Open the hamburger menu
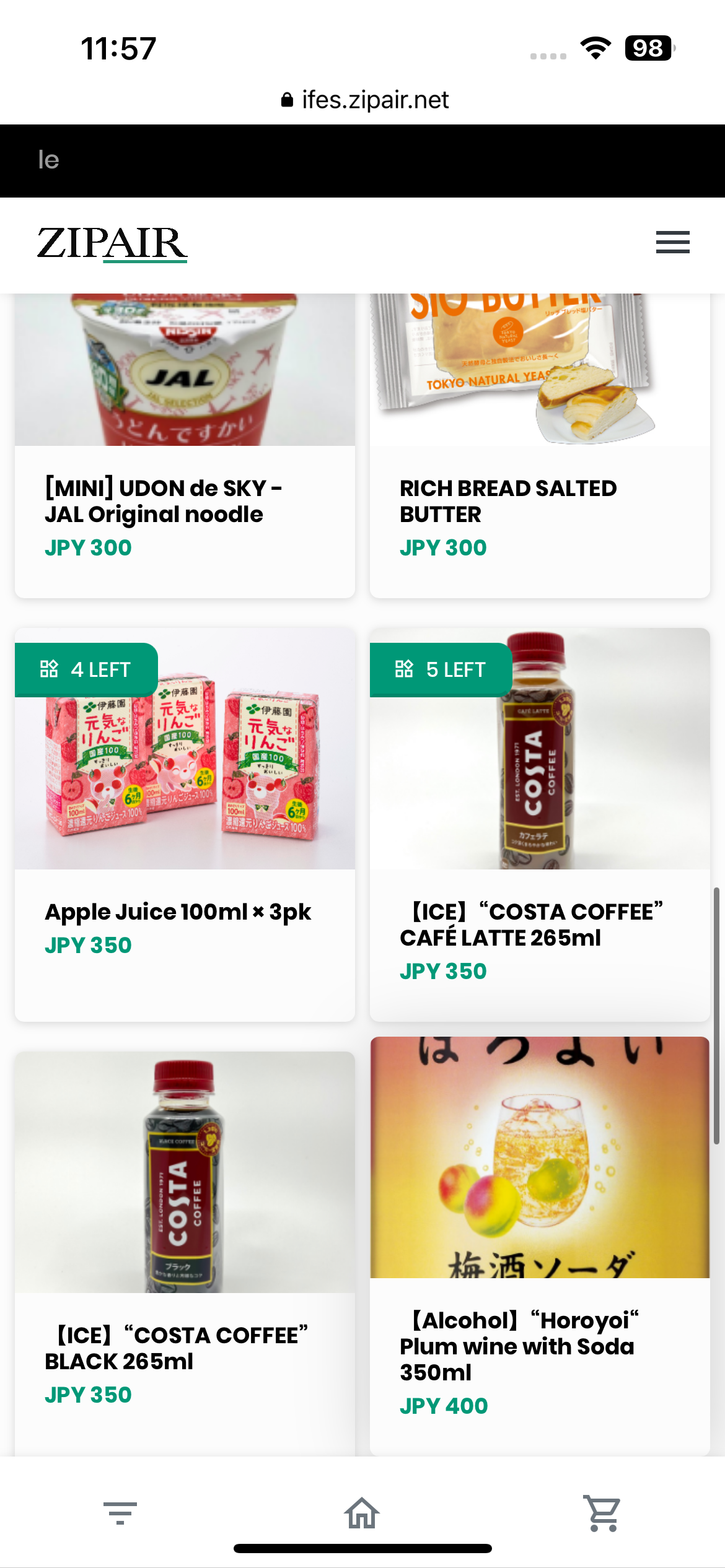The width and height of the screenshot is (725, 1568). click(x=672, y=242)
